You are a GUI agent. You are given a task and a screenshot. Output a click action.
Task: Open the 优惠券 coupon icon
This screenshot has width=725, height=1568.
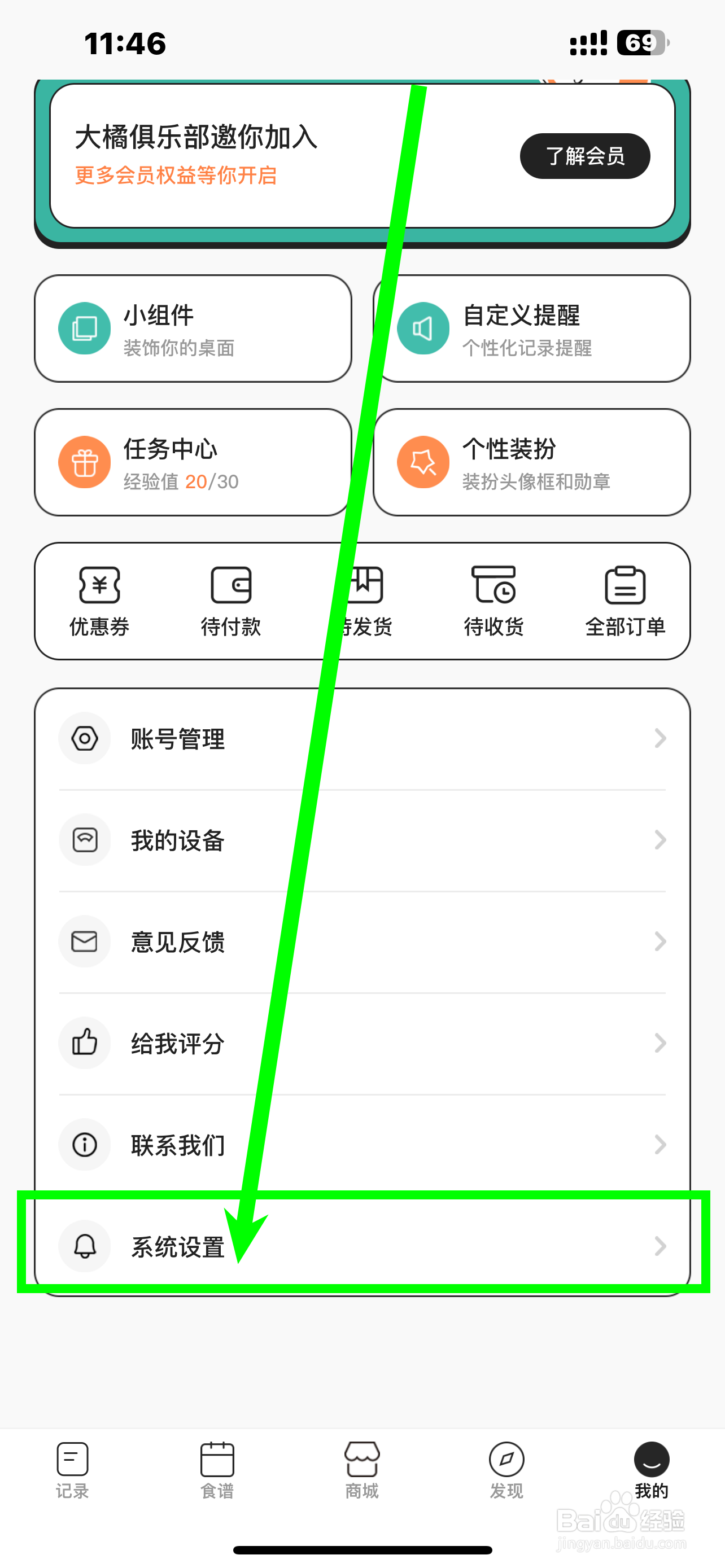point(99,585)
